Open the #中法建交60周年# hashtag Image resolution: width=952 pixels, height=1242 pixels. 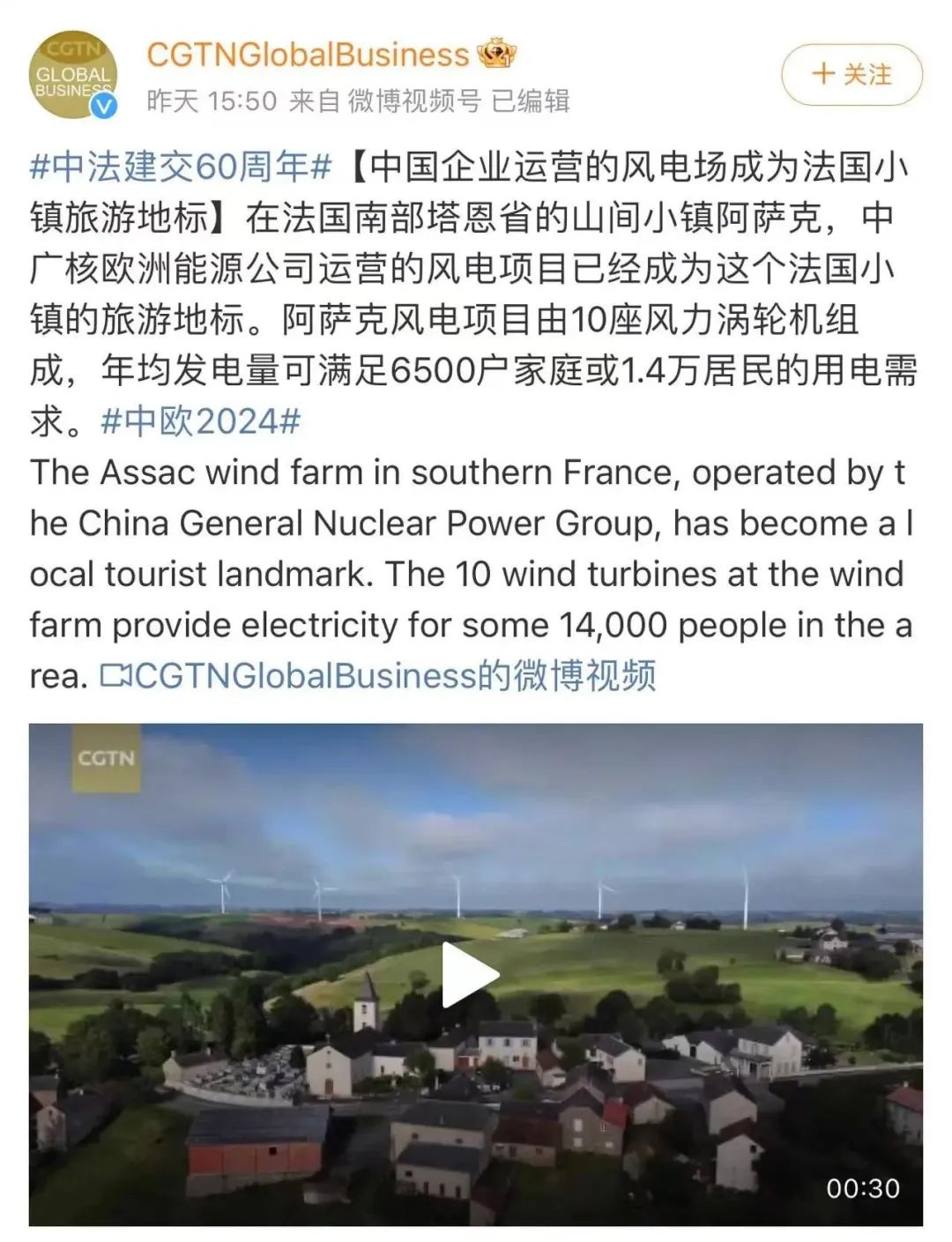[x=180, y=167]
